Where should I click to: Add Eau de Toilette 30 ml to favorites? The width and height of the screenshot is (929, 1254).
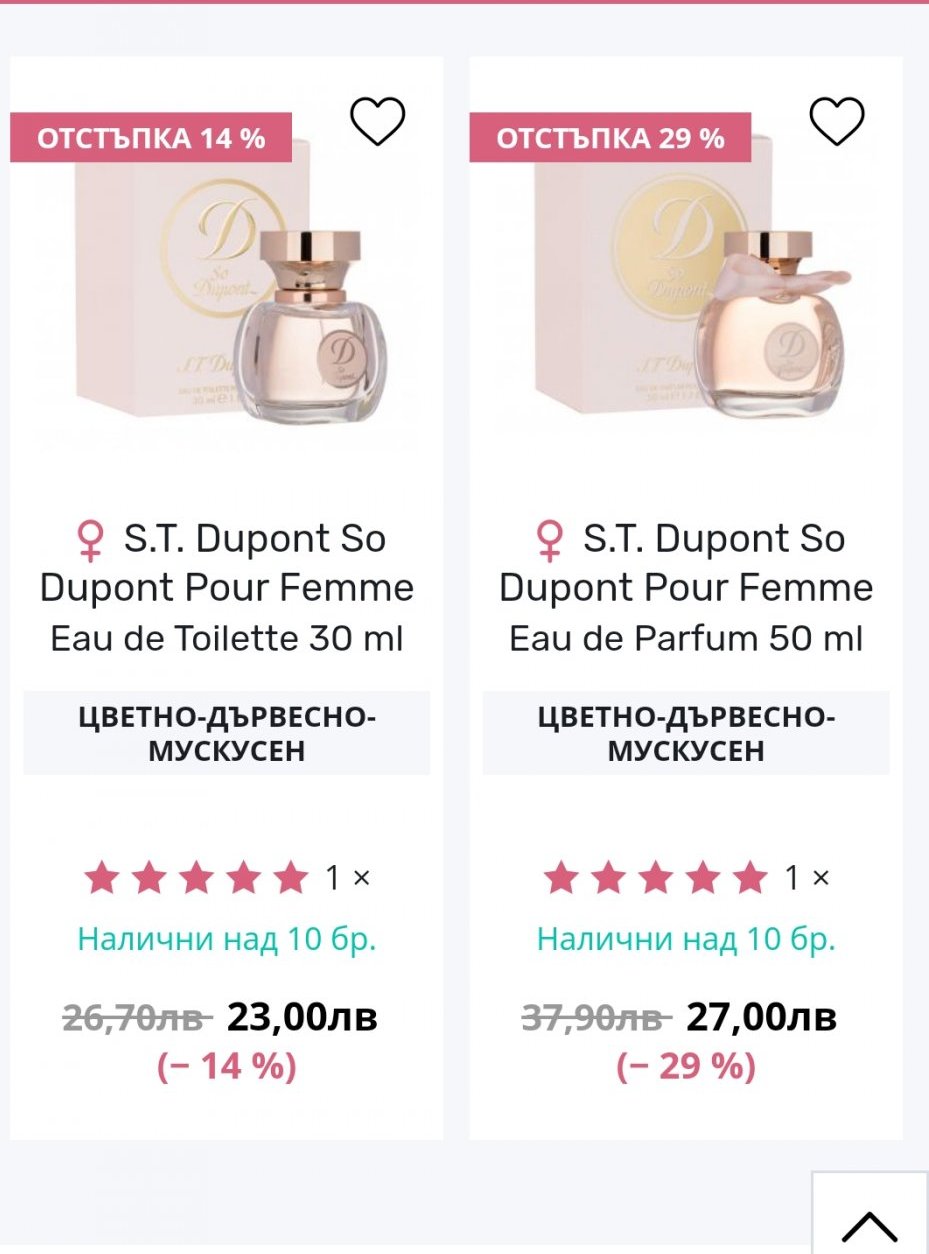pyautogui.click(x=377, y=122)
